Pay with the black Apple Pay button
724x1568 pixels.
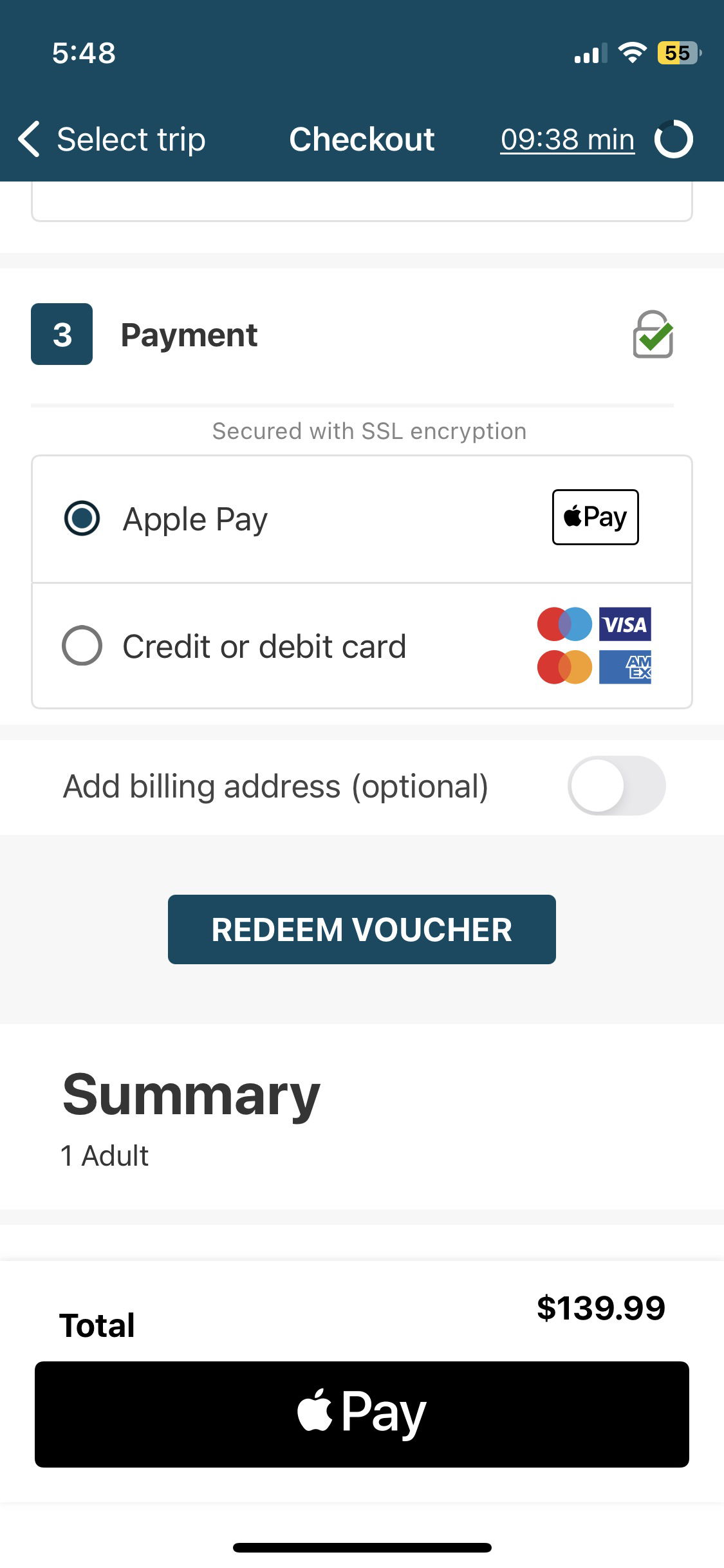click(x=362, y=1414)
